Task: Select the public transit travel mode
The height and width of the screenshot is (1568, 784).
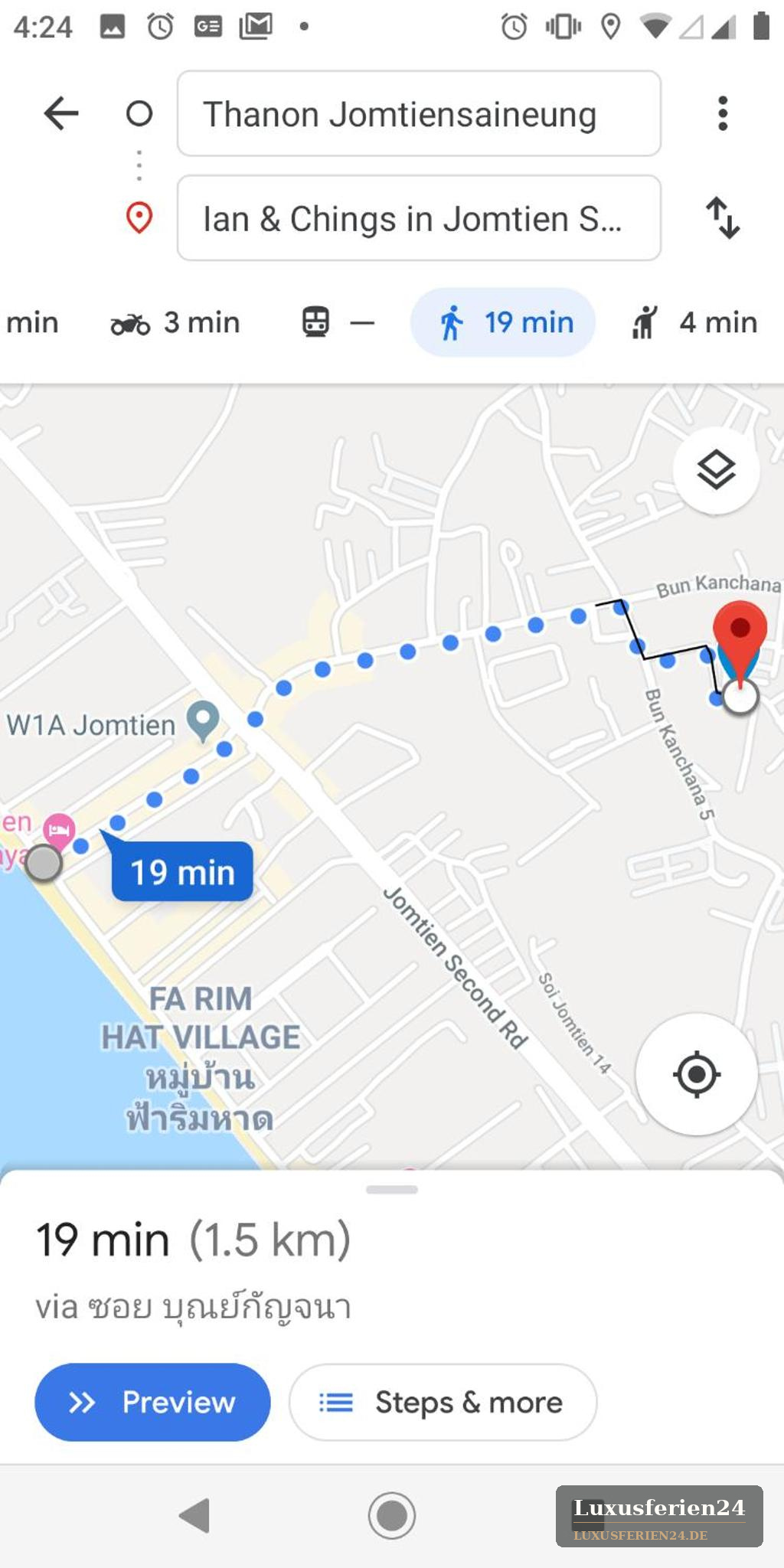Action: tap(338, 322)
